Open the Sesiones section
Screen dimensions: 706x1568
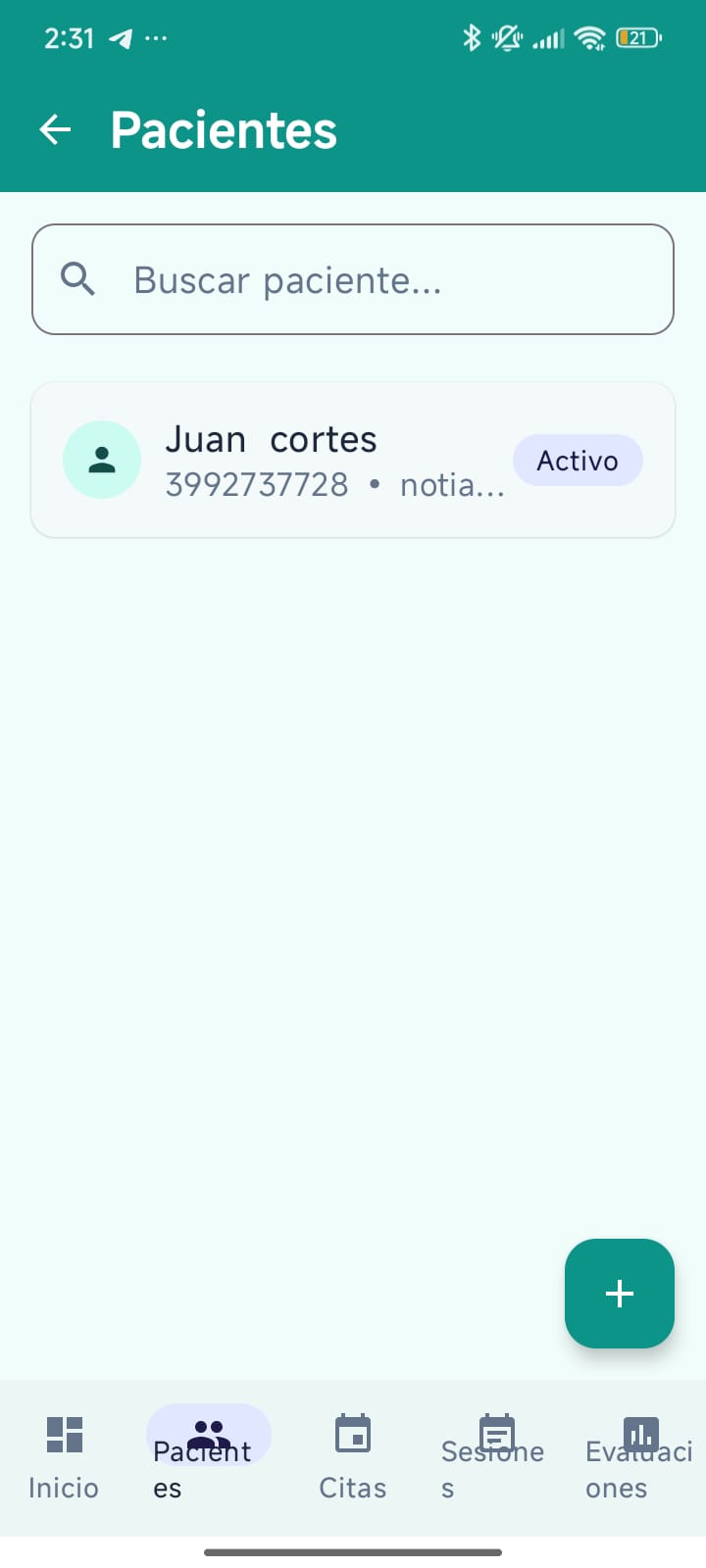(x=494, y=1455)
